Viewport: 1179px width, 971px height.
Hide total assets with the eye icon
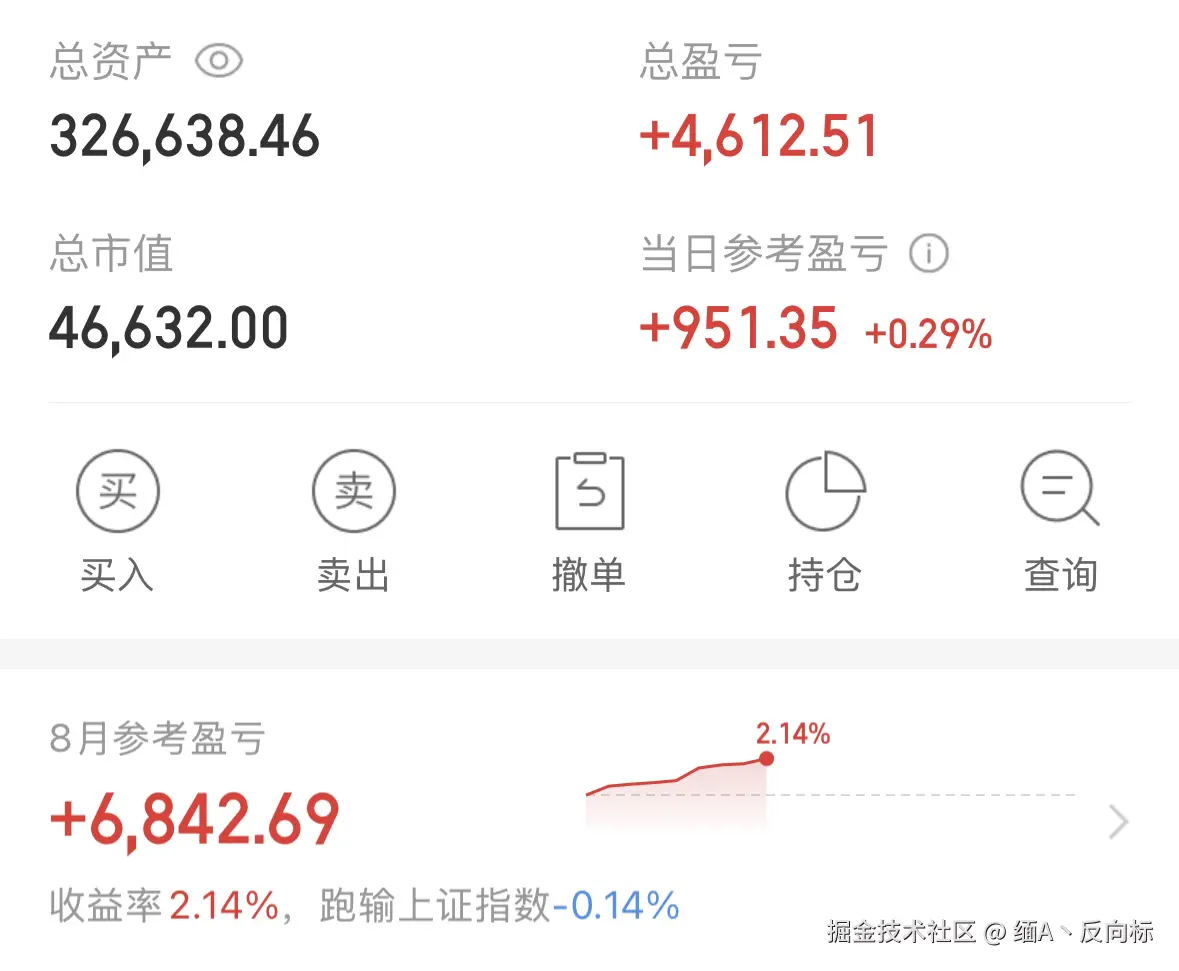pyautogui.click(x=219, y=62)
